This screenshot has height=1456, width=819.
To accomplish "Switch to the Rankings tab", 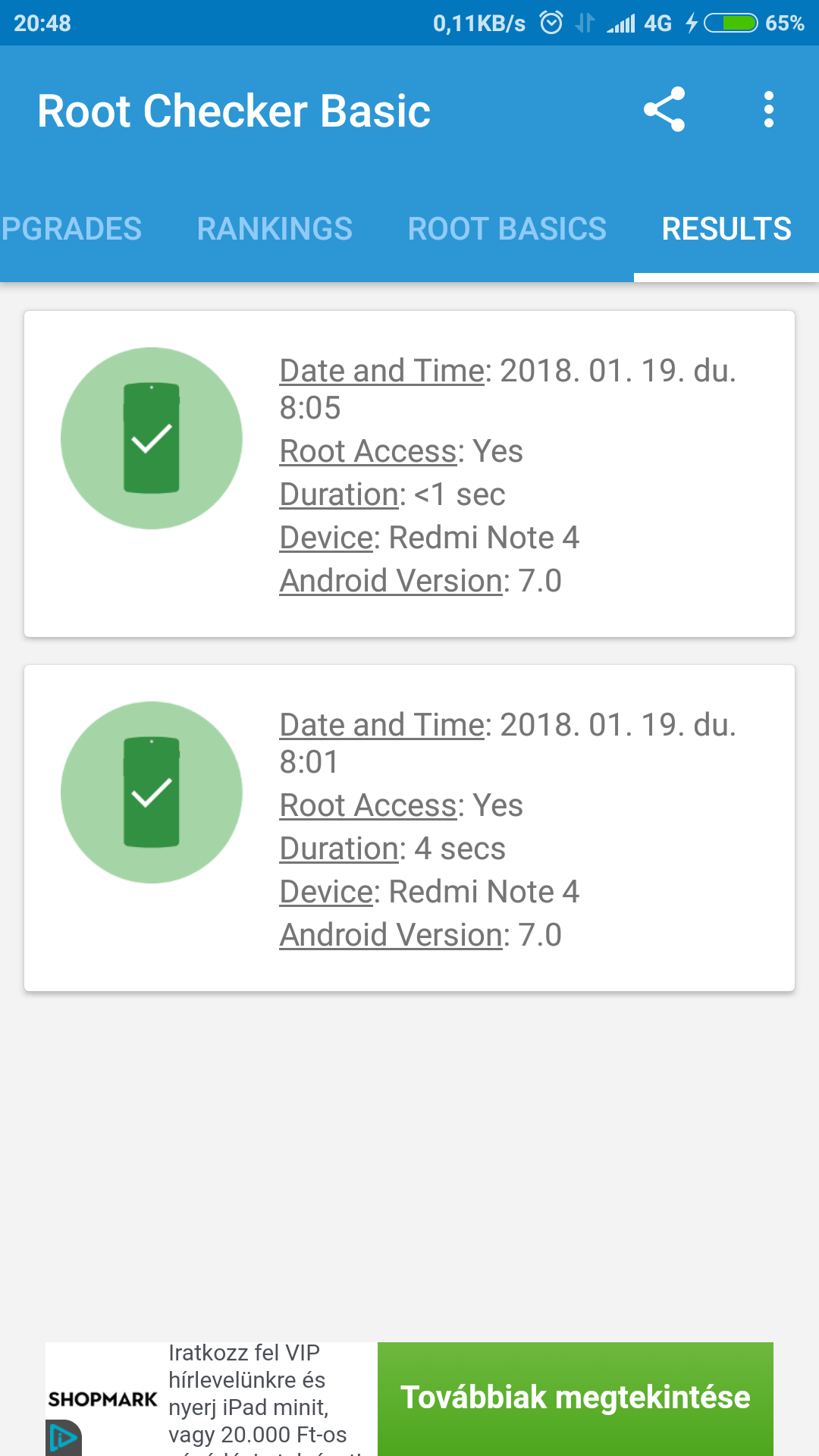I will (x=275, y=229).
